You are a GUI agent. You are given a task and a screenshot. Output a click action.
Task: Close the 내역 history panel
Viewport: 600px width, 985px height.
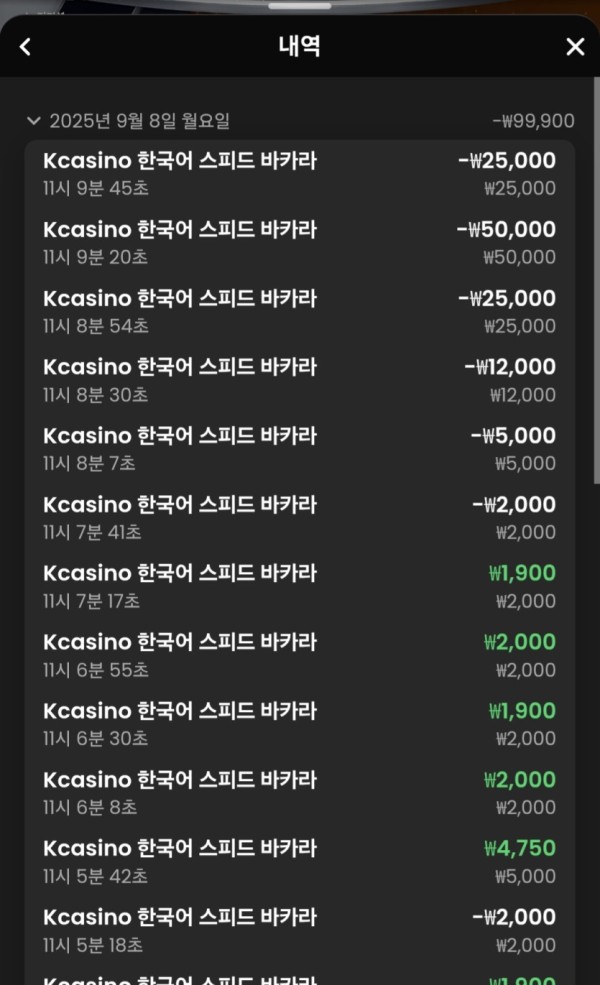(575, 46)
